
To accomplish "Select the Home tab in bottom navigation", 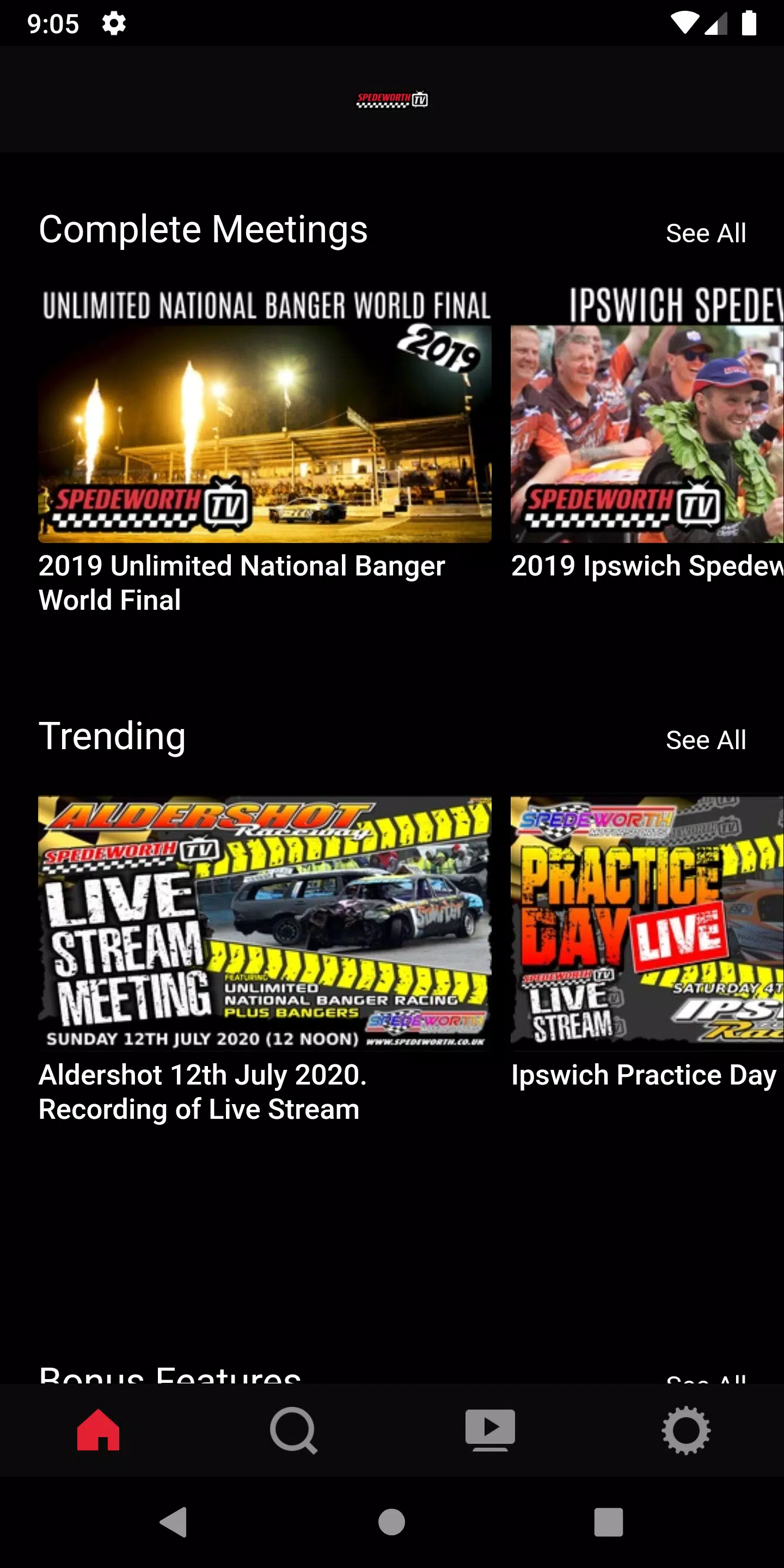I will pyautogui.click(x=98, y=1429).
